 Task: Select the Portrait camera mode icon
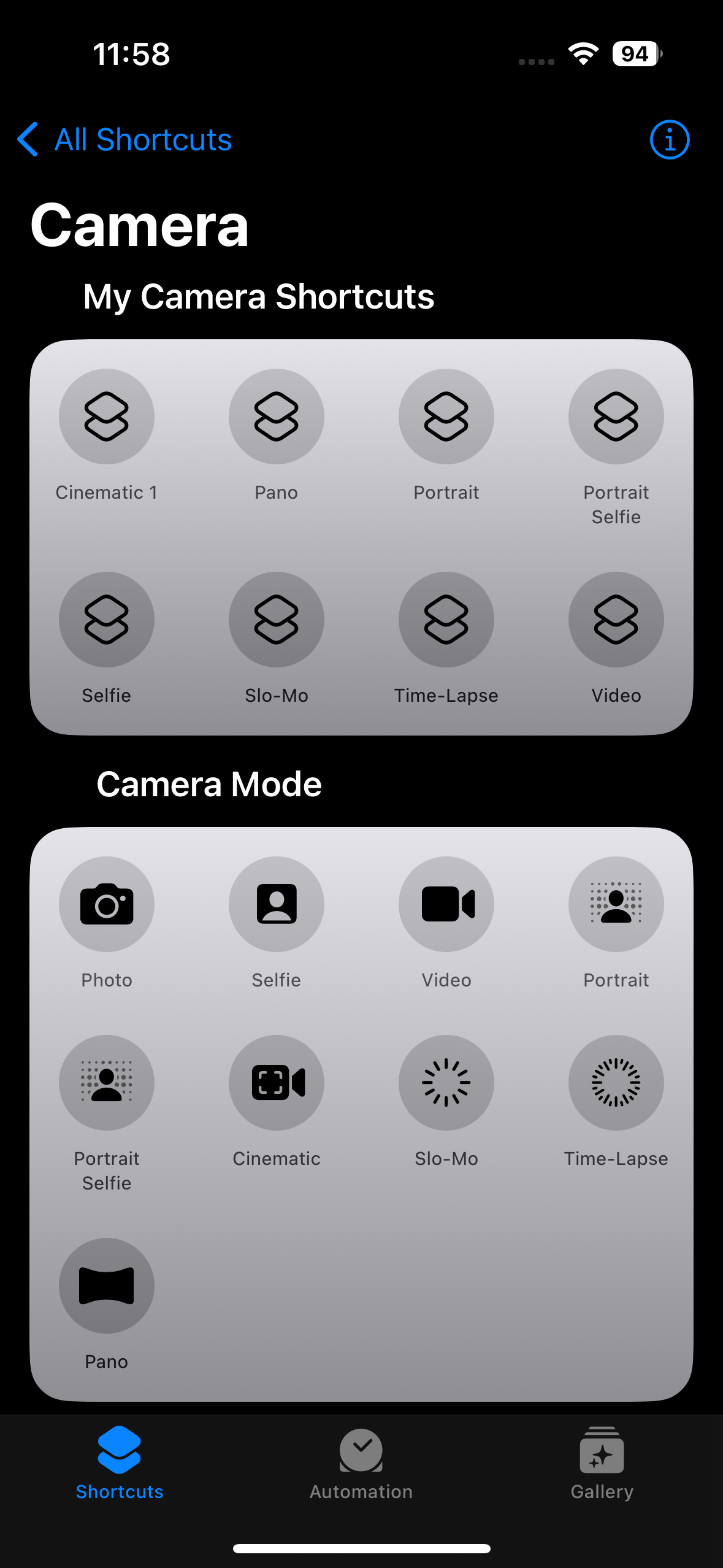(616, 905)
